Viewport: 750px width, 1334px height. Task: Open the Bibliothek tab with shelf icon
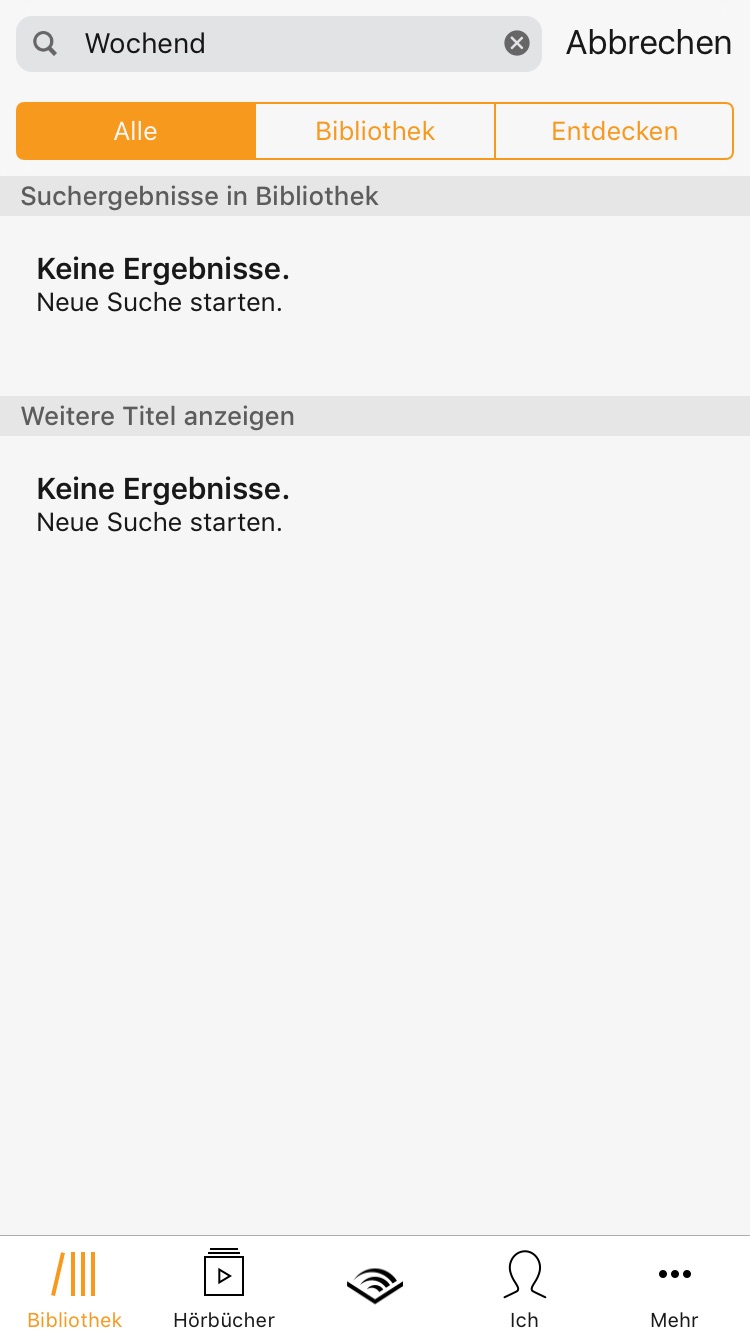coord(74,1274)
